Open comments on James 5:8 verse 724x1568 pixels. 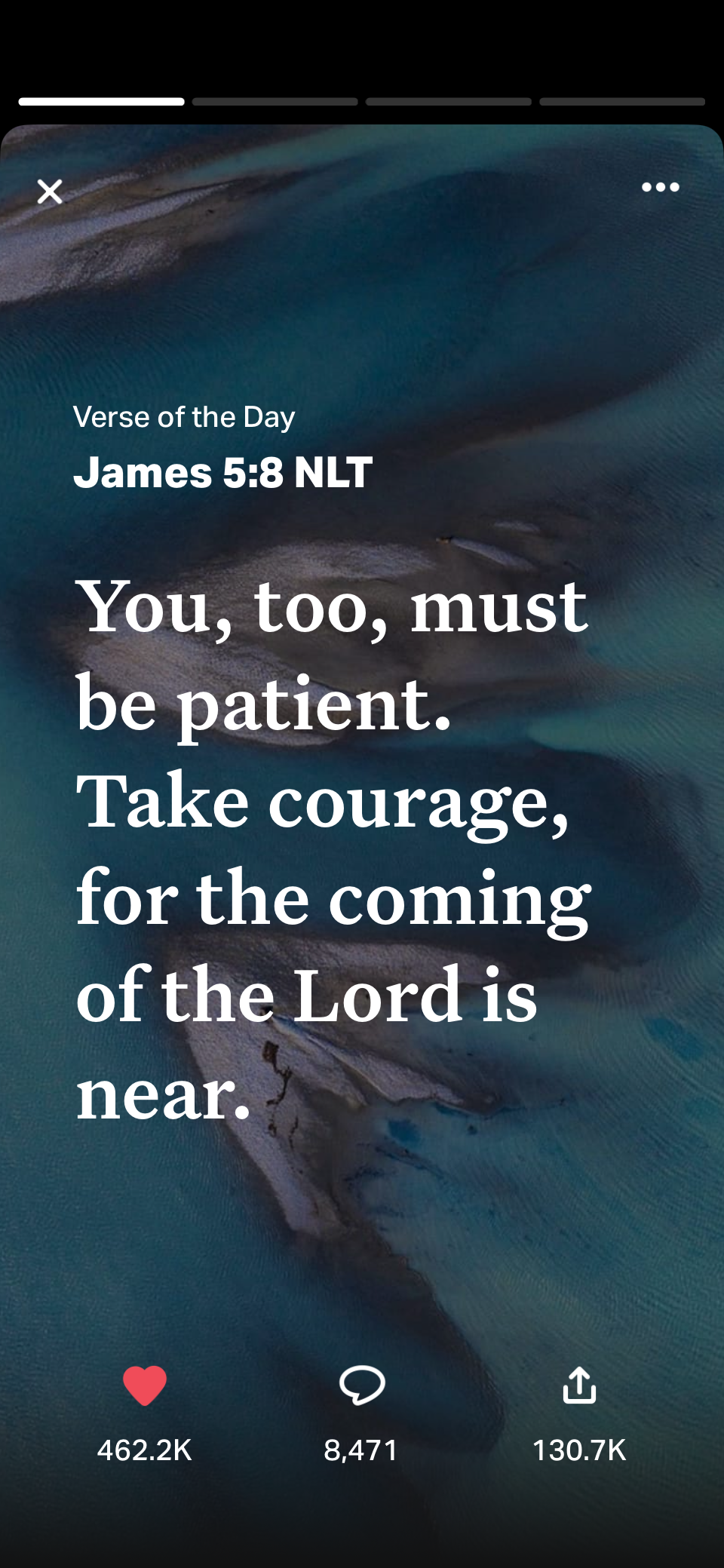pos(362,1385)
